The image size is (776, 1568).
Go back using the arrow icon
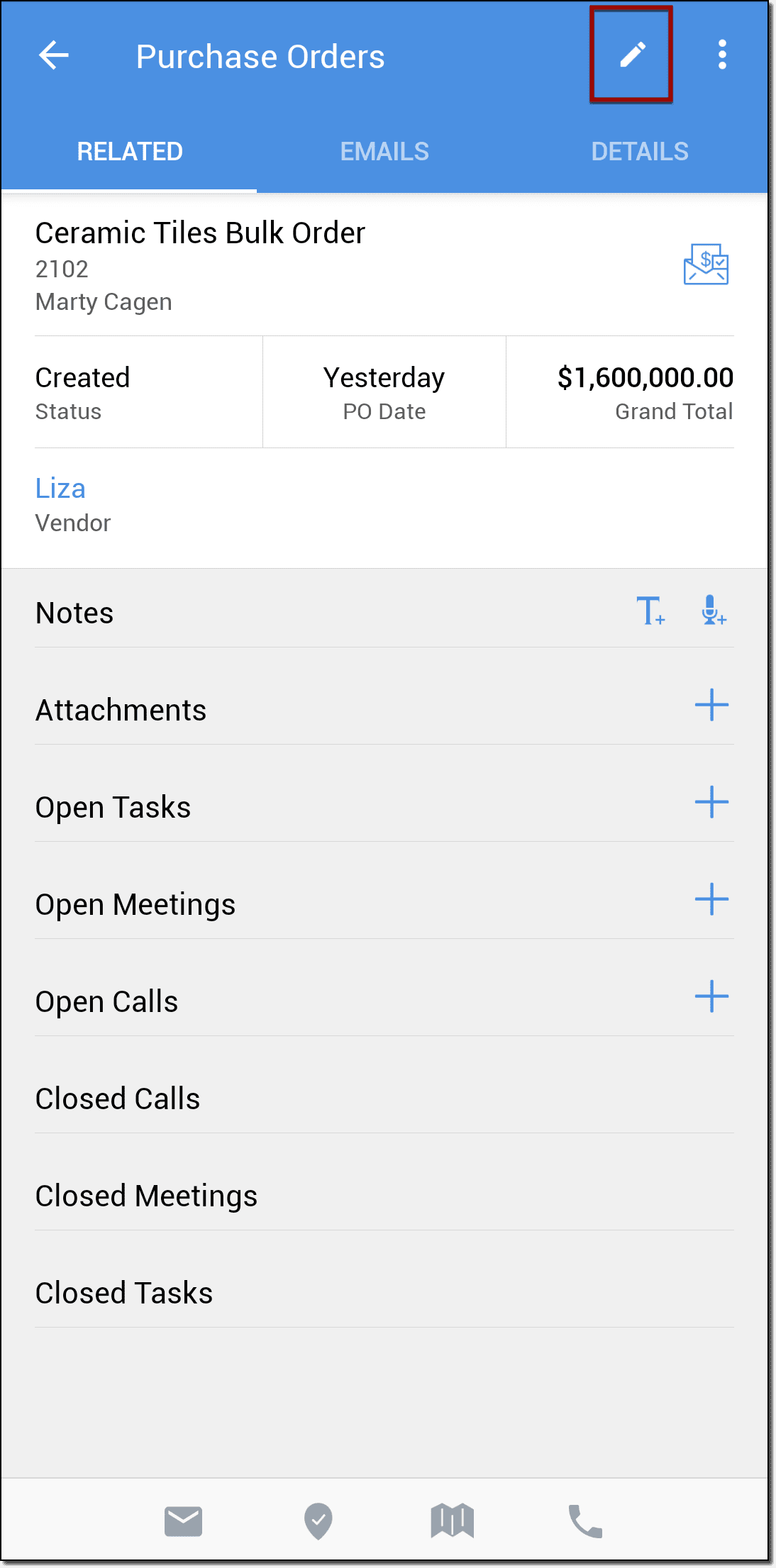(54, 55)
